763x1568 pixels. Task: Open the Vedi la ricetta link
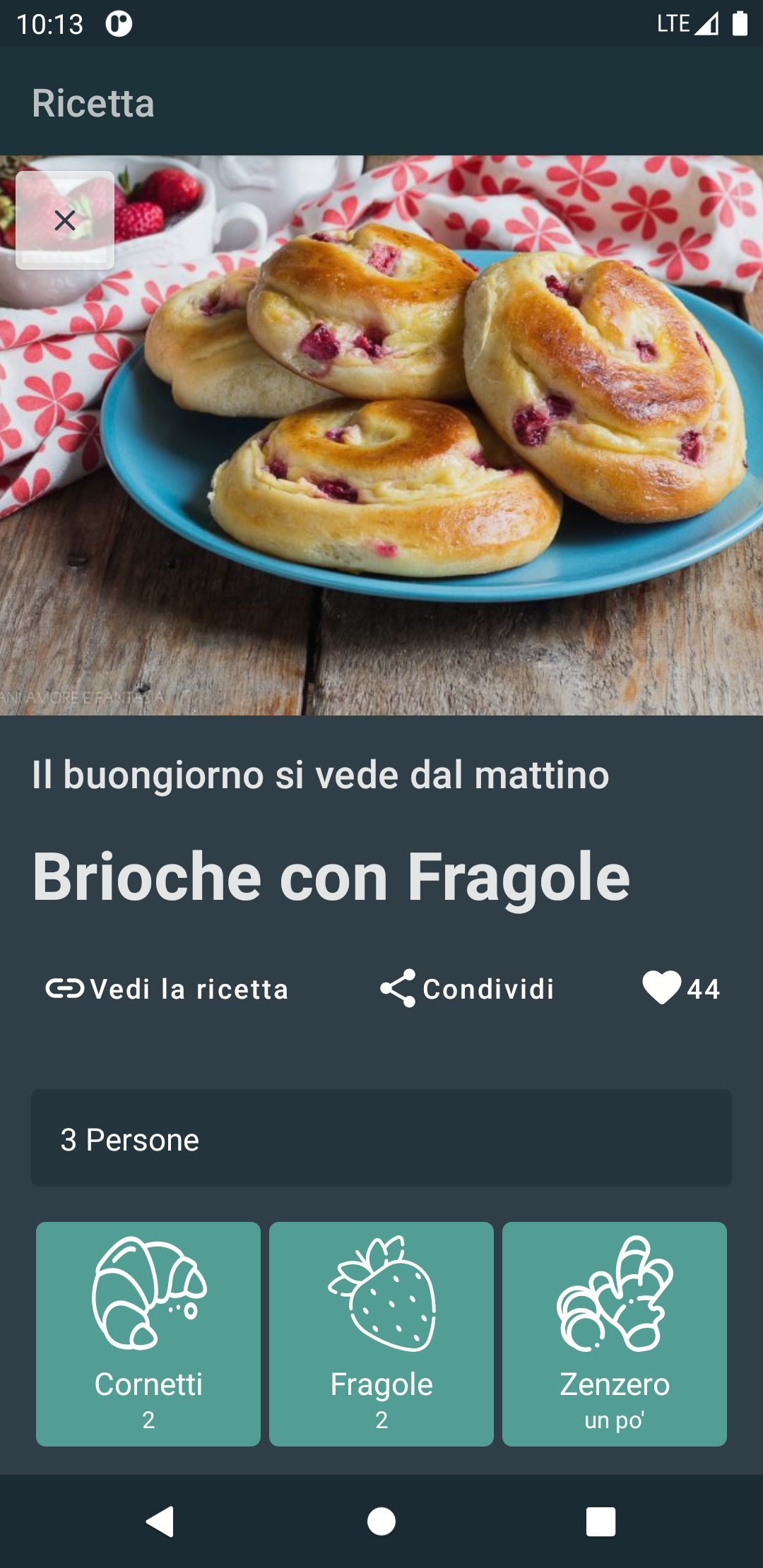(x=167, y=989)
